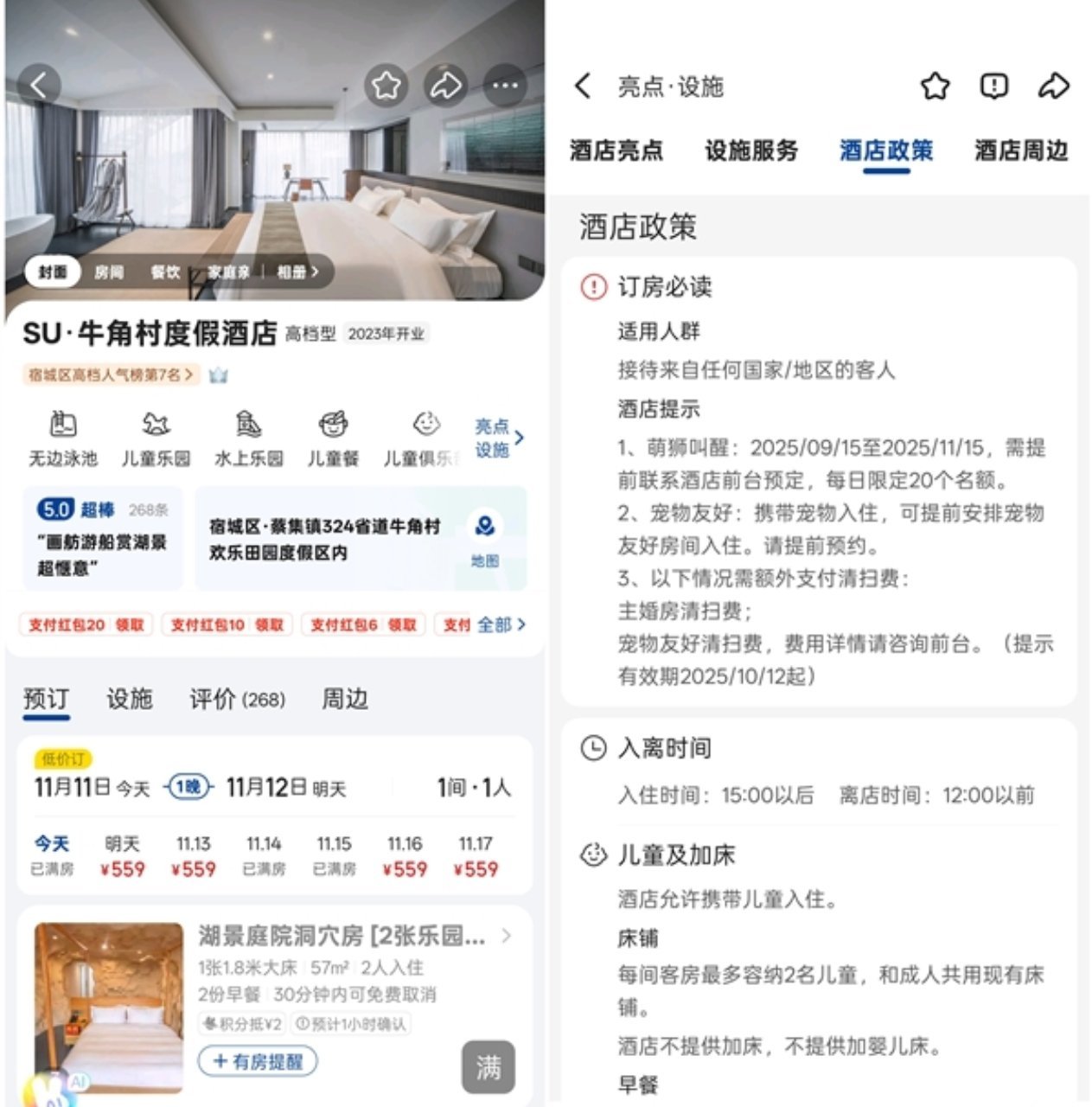The image size is (1092, 1107).
Task: View 房间 photos on the cover image
Action: (x=109, y=272)
